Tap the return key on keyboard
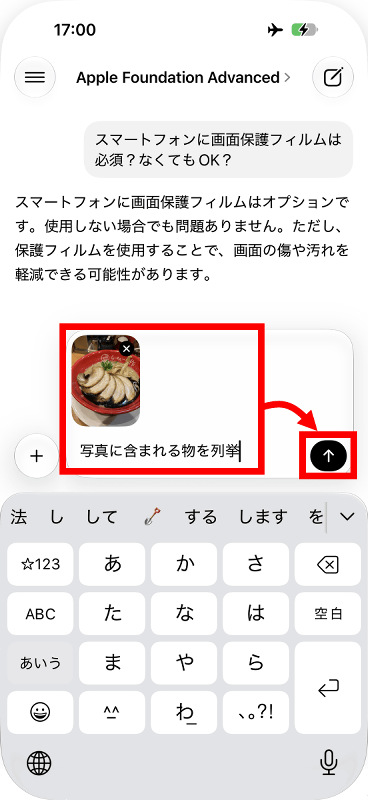This screenshot has height=800, width=368. 328,688
